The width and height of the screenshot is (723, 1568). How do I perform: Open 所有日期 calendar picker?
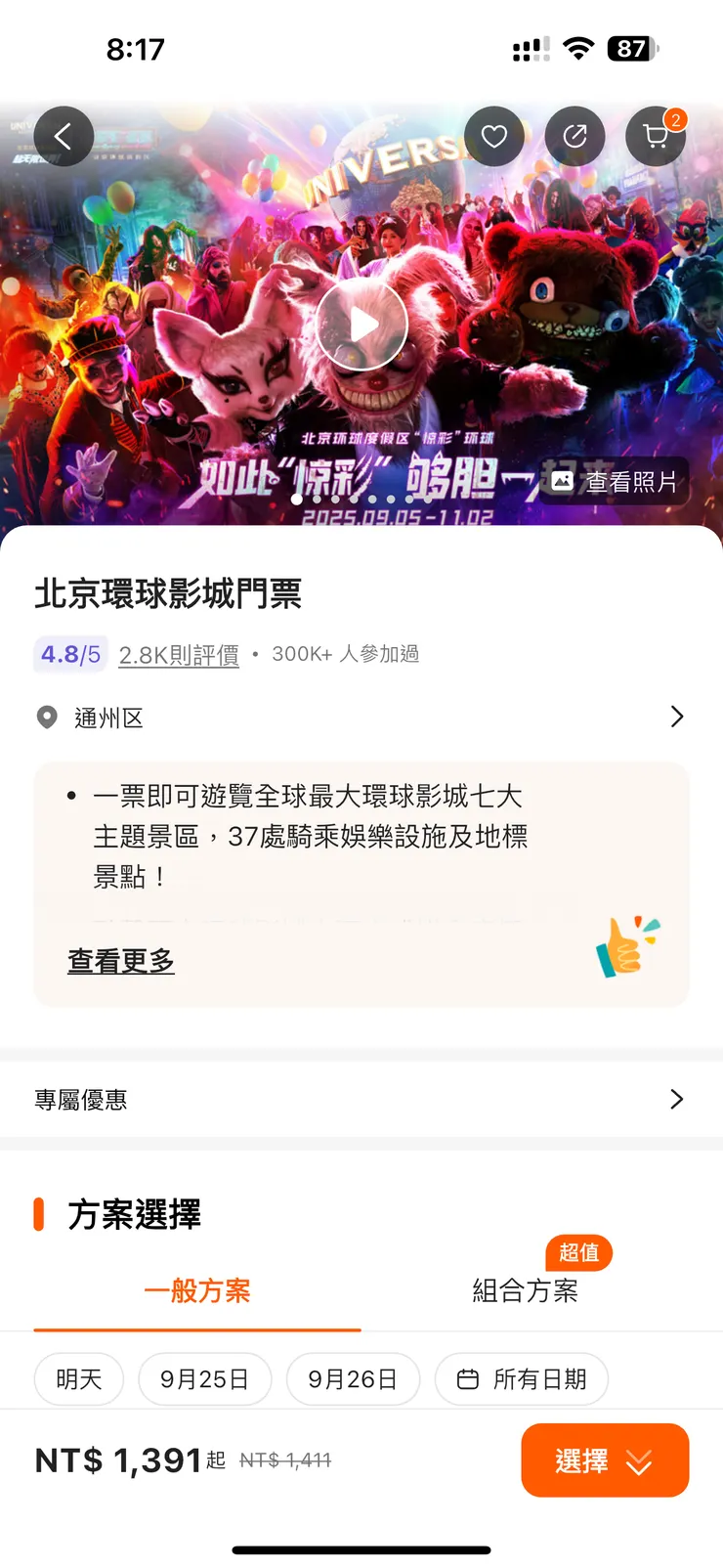point(522,1378)
